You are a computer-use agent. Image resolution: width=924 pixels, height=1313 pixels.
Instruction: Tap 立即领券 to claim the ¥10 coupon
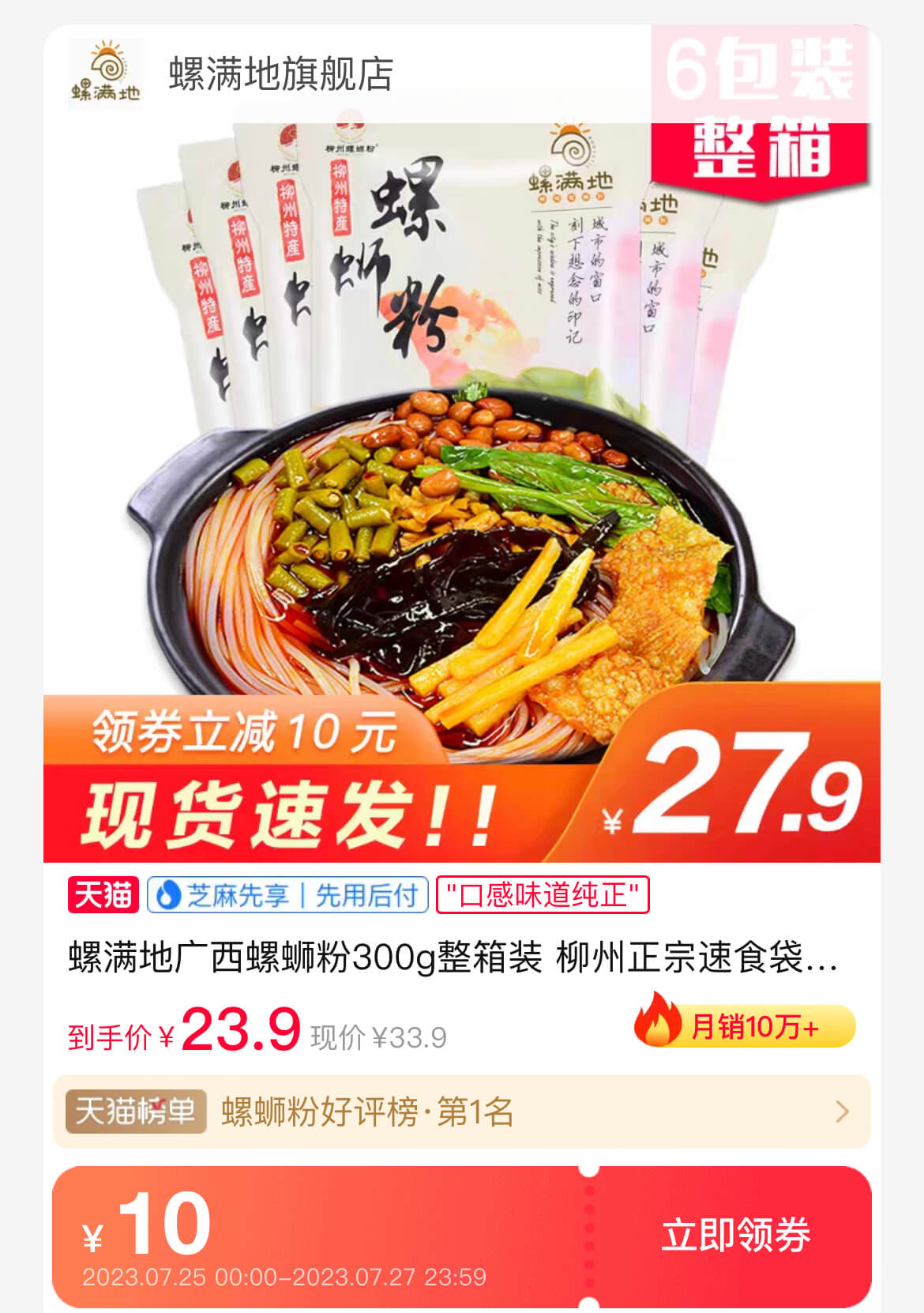click(x=735, y=1236)
